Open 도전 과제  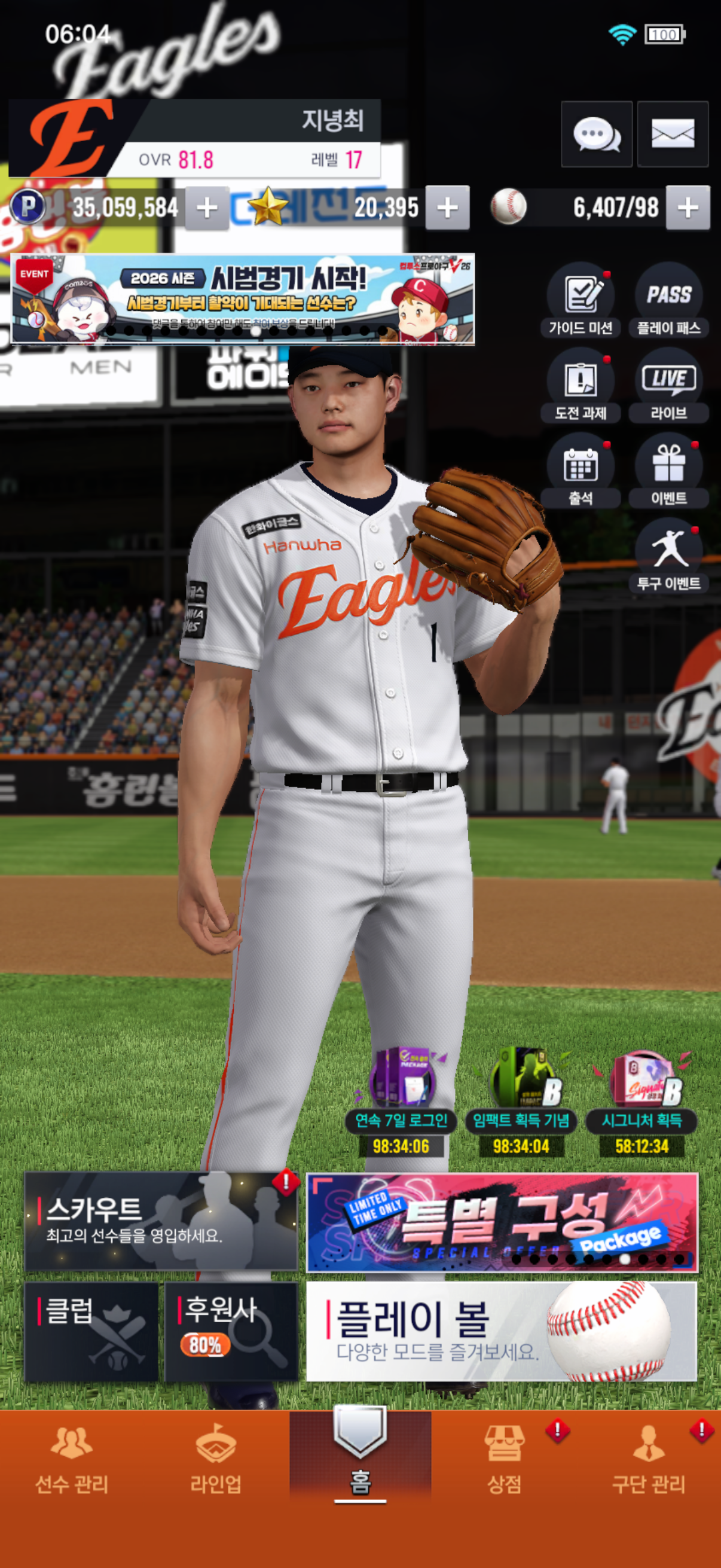tap(581, 386)
